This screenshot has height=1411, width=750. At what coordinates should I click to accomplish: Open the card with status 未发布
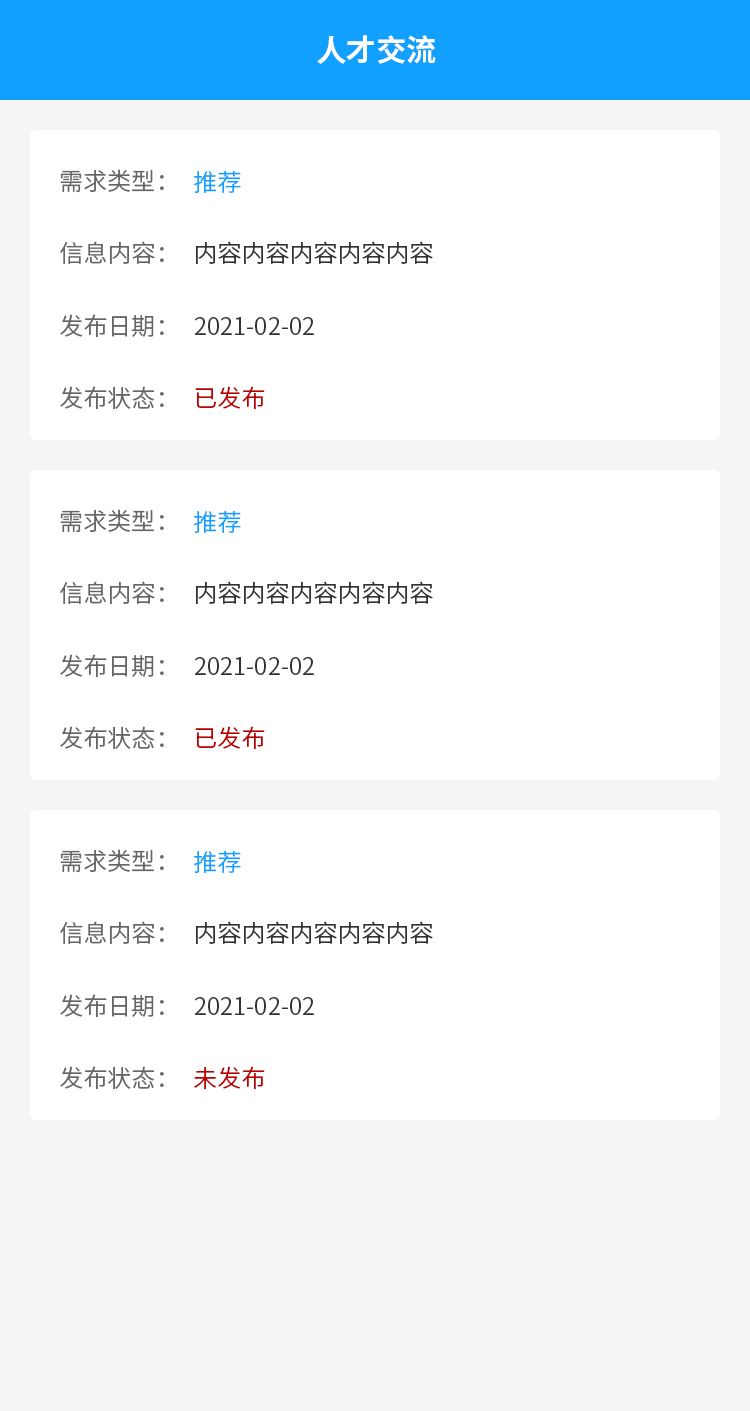pos(374,965)
